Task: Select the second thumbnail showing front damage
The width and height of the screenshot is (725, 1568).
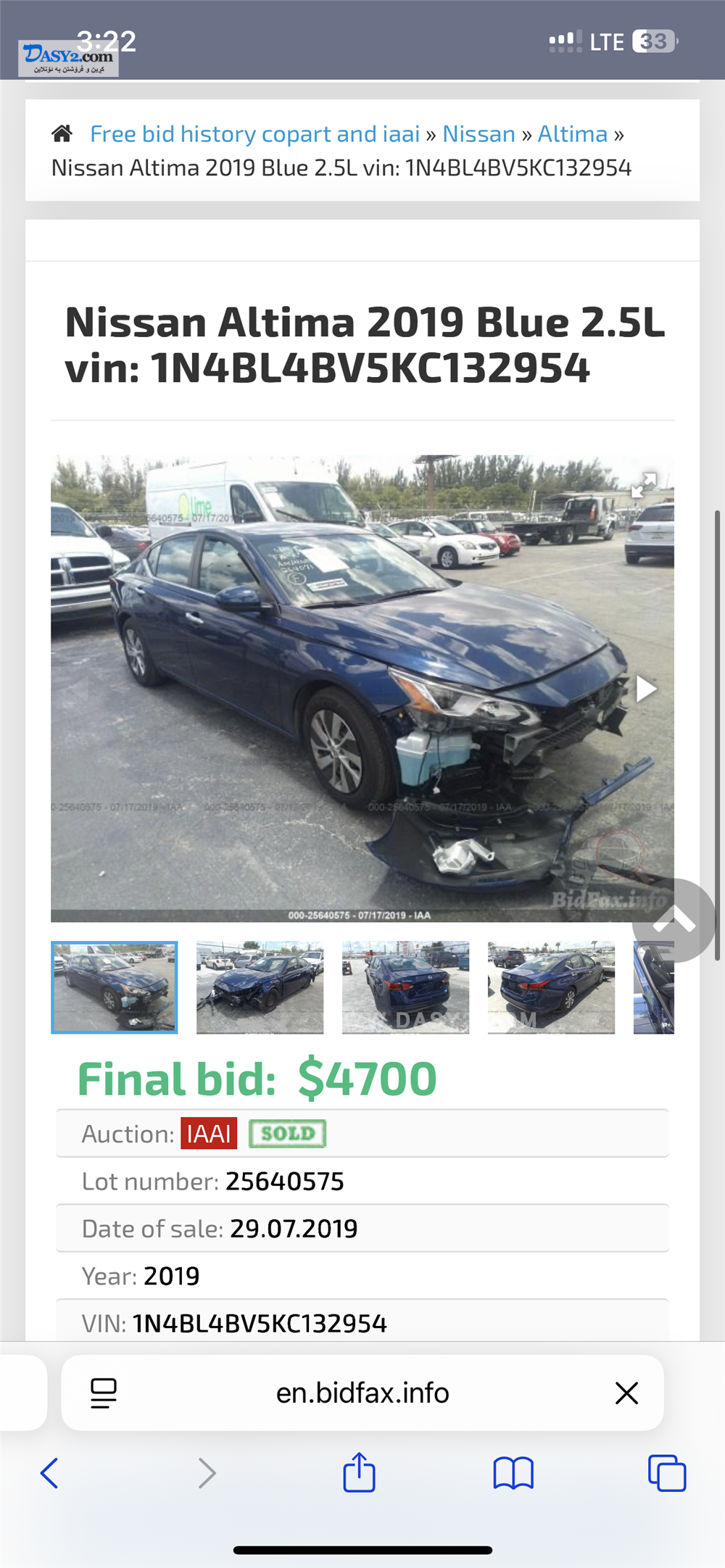Action: point(260,987)
